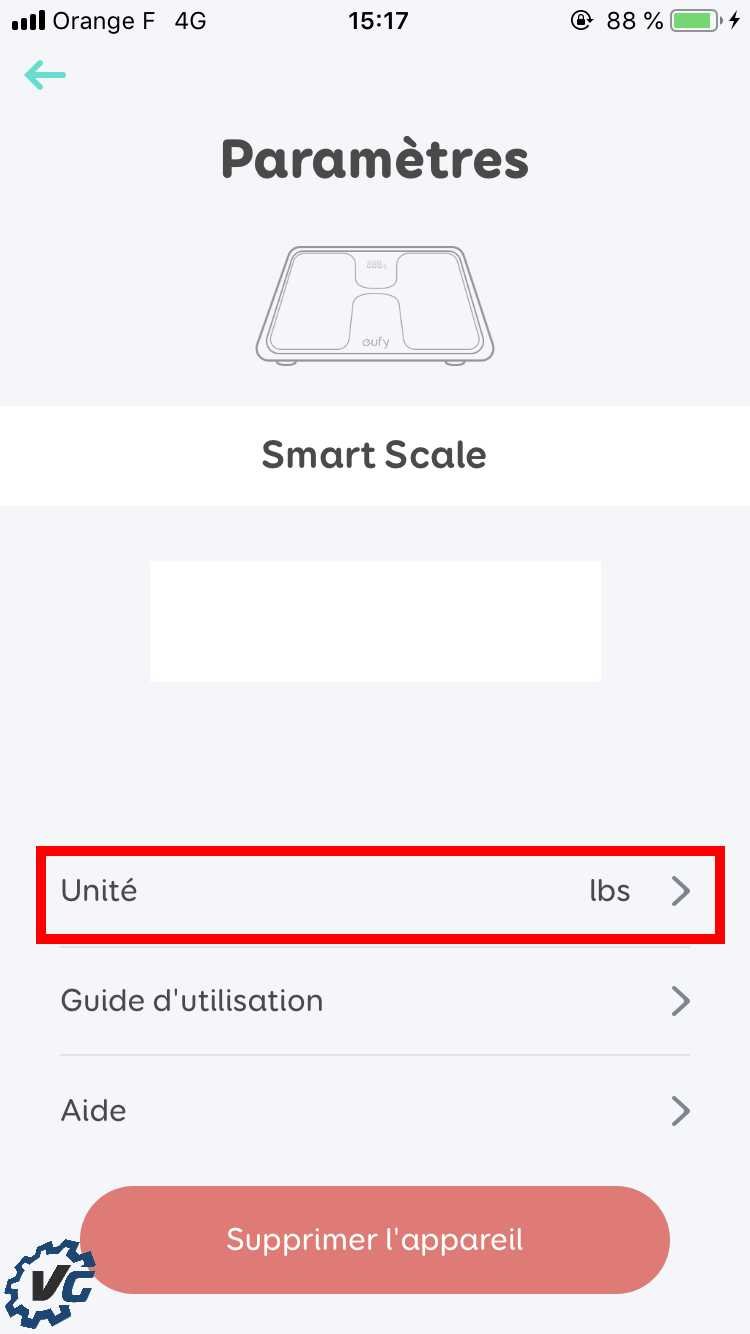The height and width of the screenshot is (1334, 750).
Task: Go back using the teal arrow
Action: (45, 75)
